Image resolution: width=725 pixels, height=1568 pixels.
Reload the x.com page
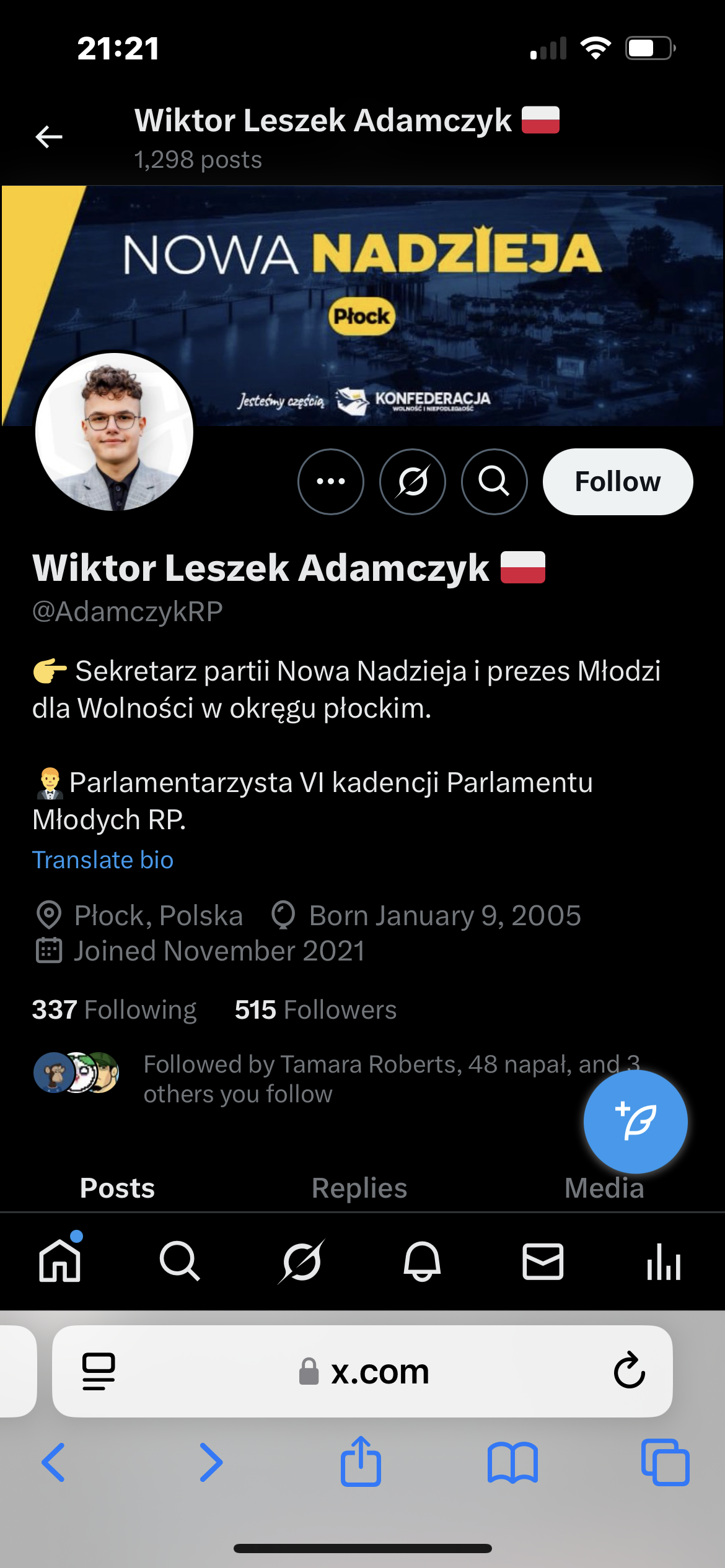tap(629, 1370)
